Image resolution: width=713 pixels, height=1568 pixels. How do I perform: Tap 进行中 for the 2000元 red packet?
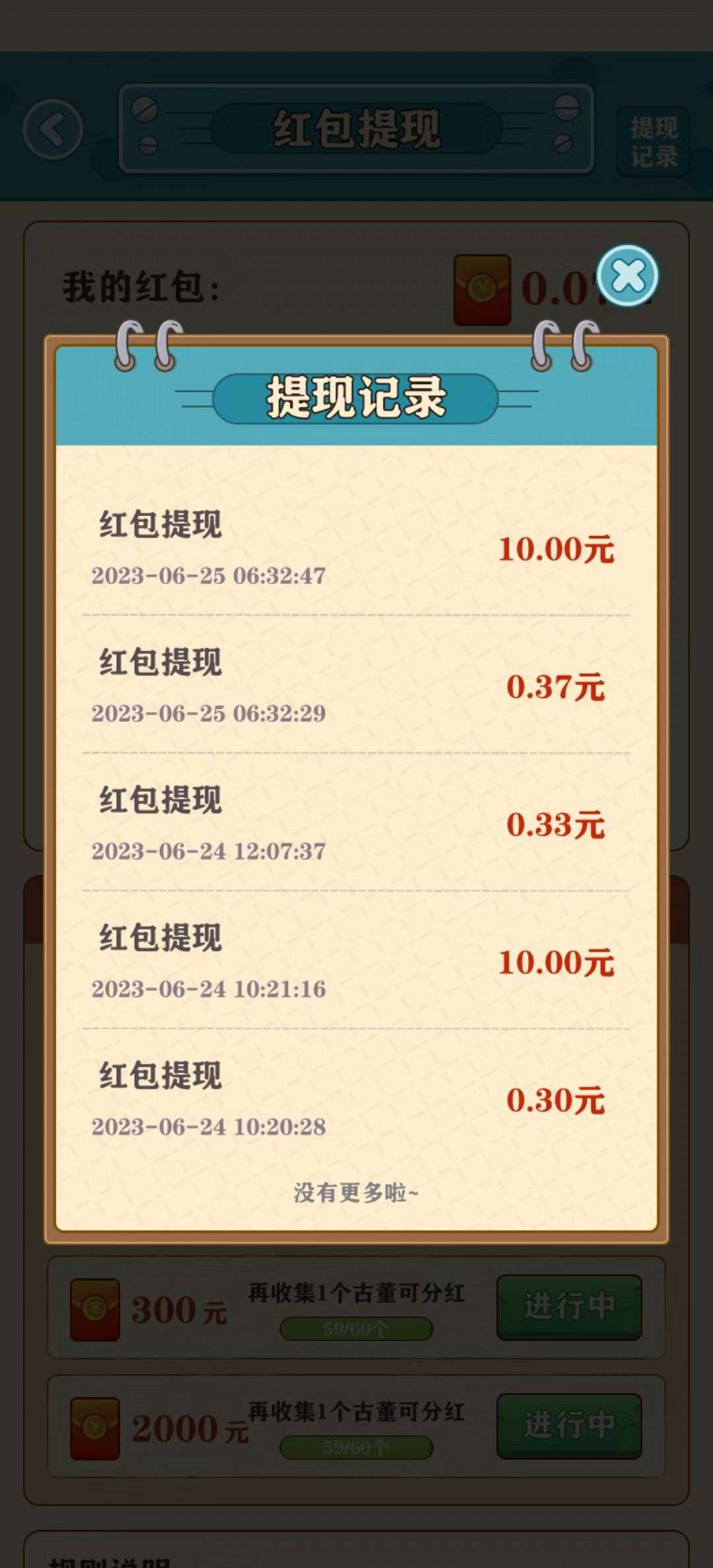tap(568, 1425)
